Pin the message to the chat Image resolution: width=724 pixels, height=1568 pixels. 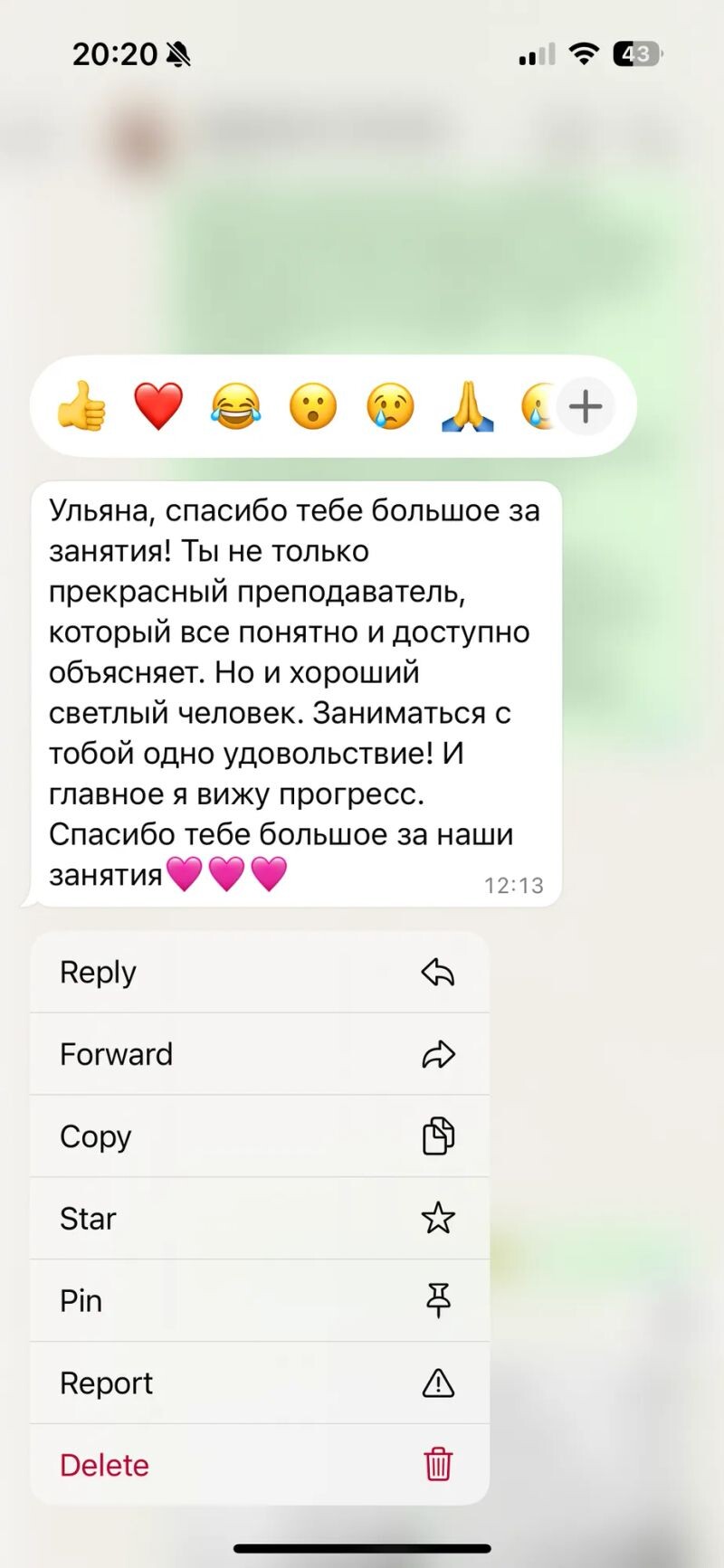point(260,1301)
